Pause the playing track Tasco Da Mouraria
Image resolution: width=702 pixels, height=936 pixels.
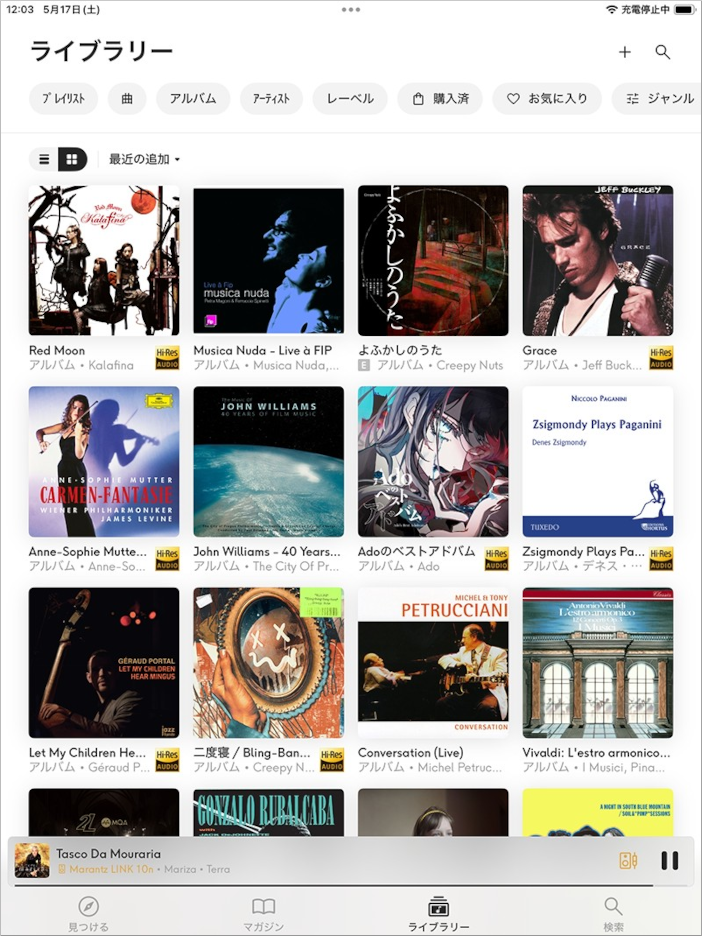click(670, 860)
